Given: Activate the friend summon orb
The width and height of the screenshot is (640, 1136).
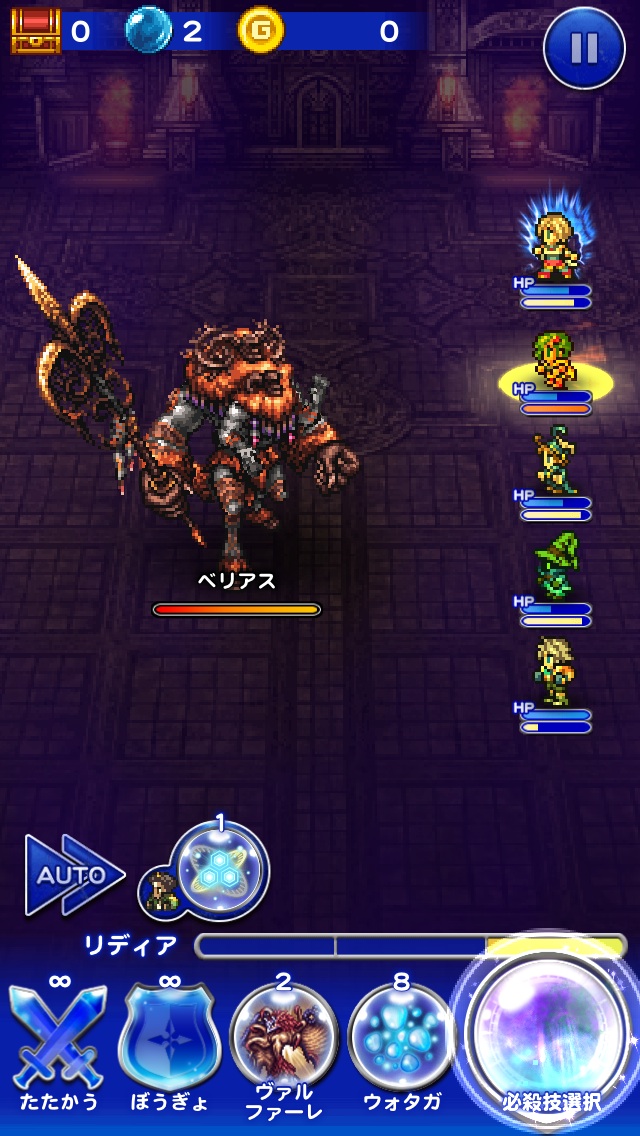Looking at the screenshot, I should (x=220, y=869).
